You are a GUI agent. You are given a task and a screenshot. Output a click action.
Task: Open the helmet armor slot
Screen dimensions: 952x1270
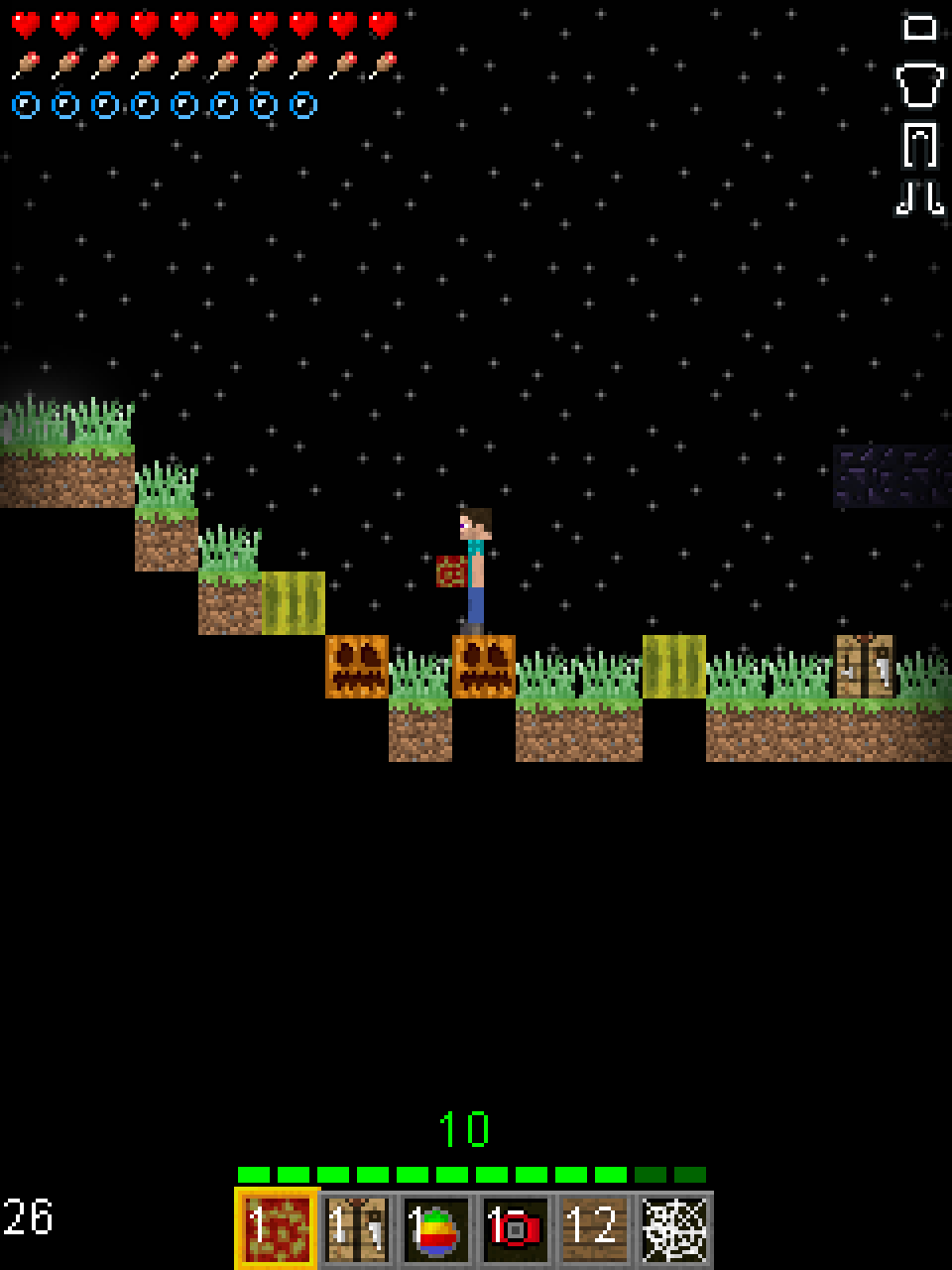coord(919,27)
